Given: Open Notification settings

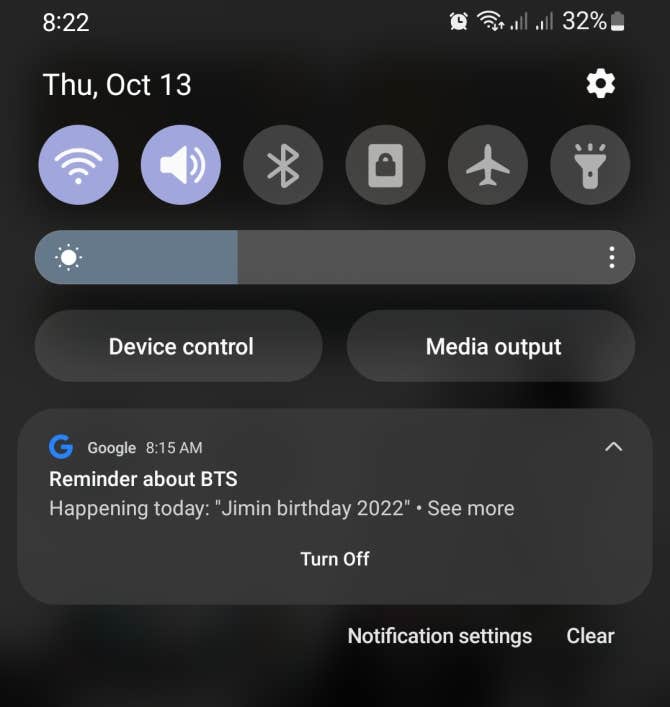Looking at the screenshot, I should 439,636.
